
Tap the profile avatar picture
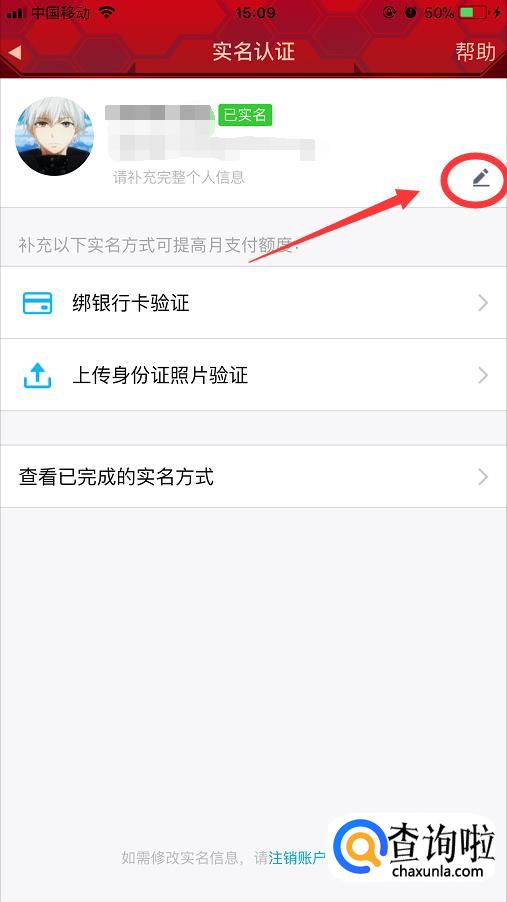pyautogui.click(x=55, y=136)
